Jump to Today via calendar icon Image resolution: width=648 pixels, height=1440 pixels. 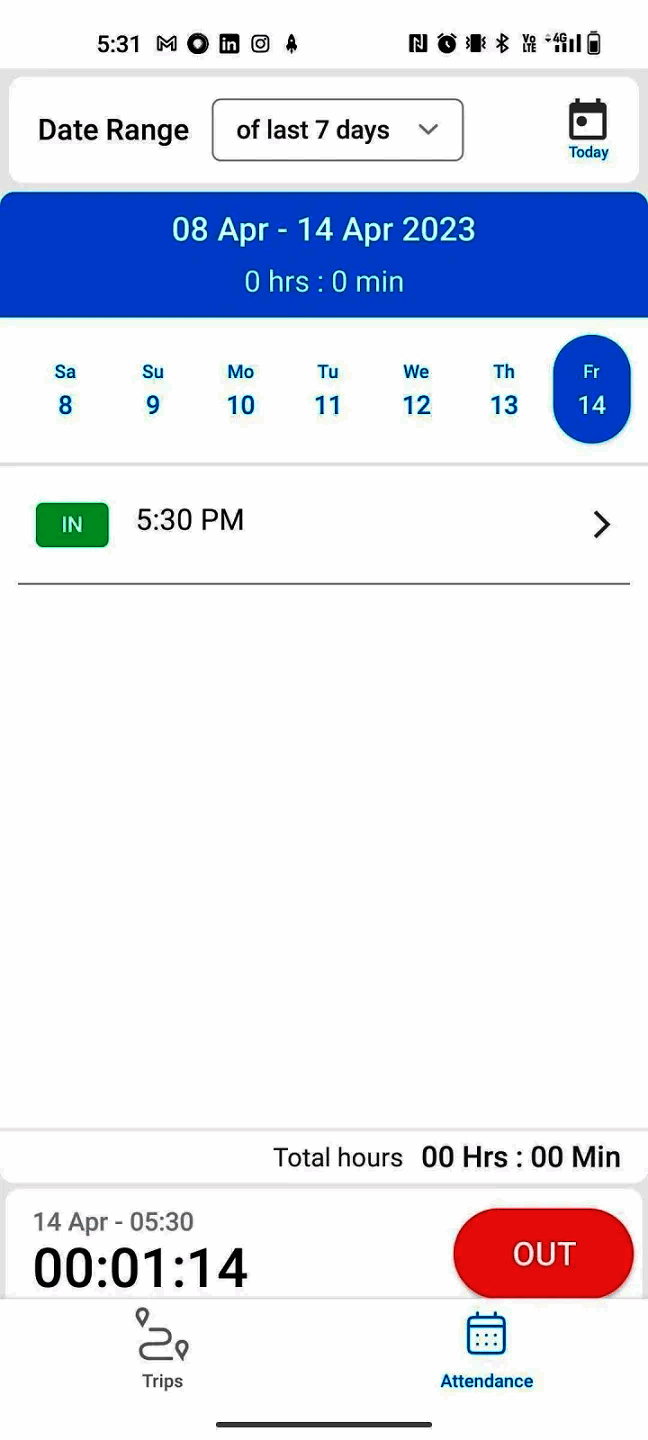point(588,130)
